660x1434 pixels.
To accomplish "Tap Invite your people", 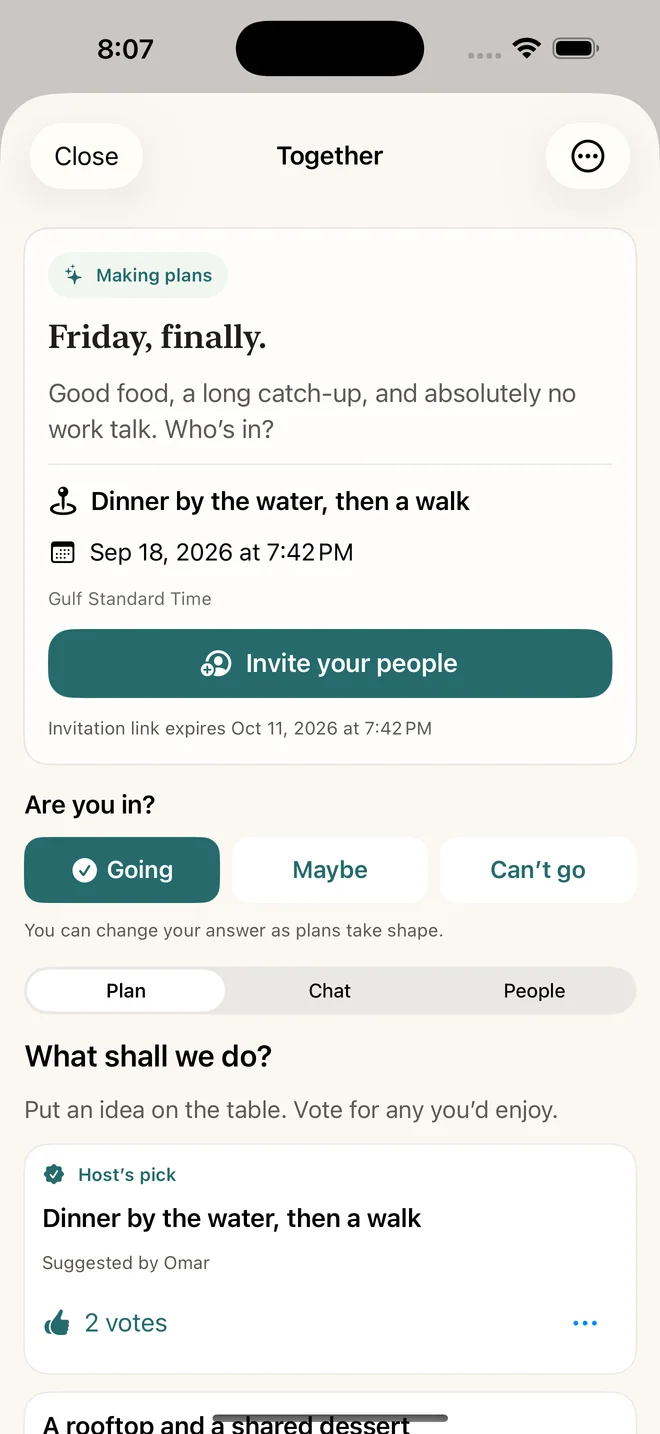I will (x=330, y=663).
